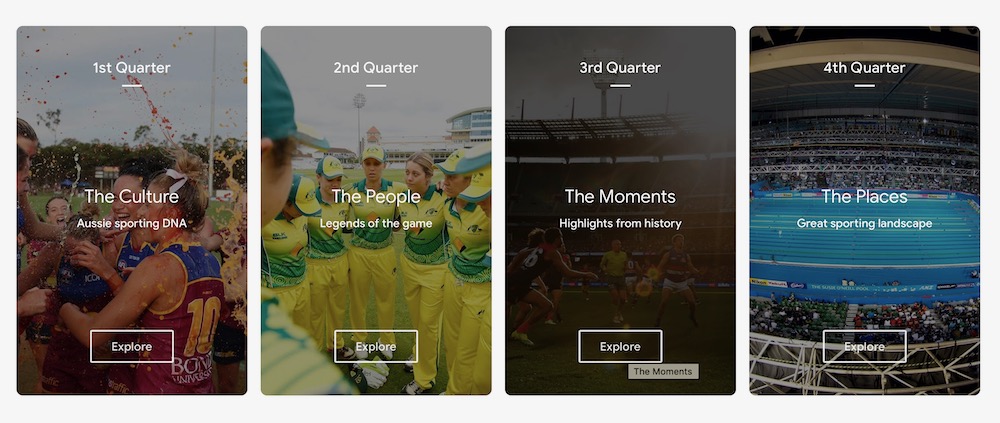Tap Explore under The Culture

132,347
